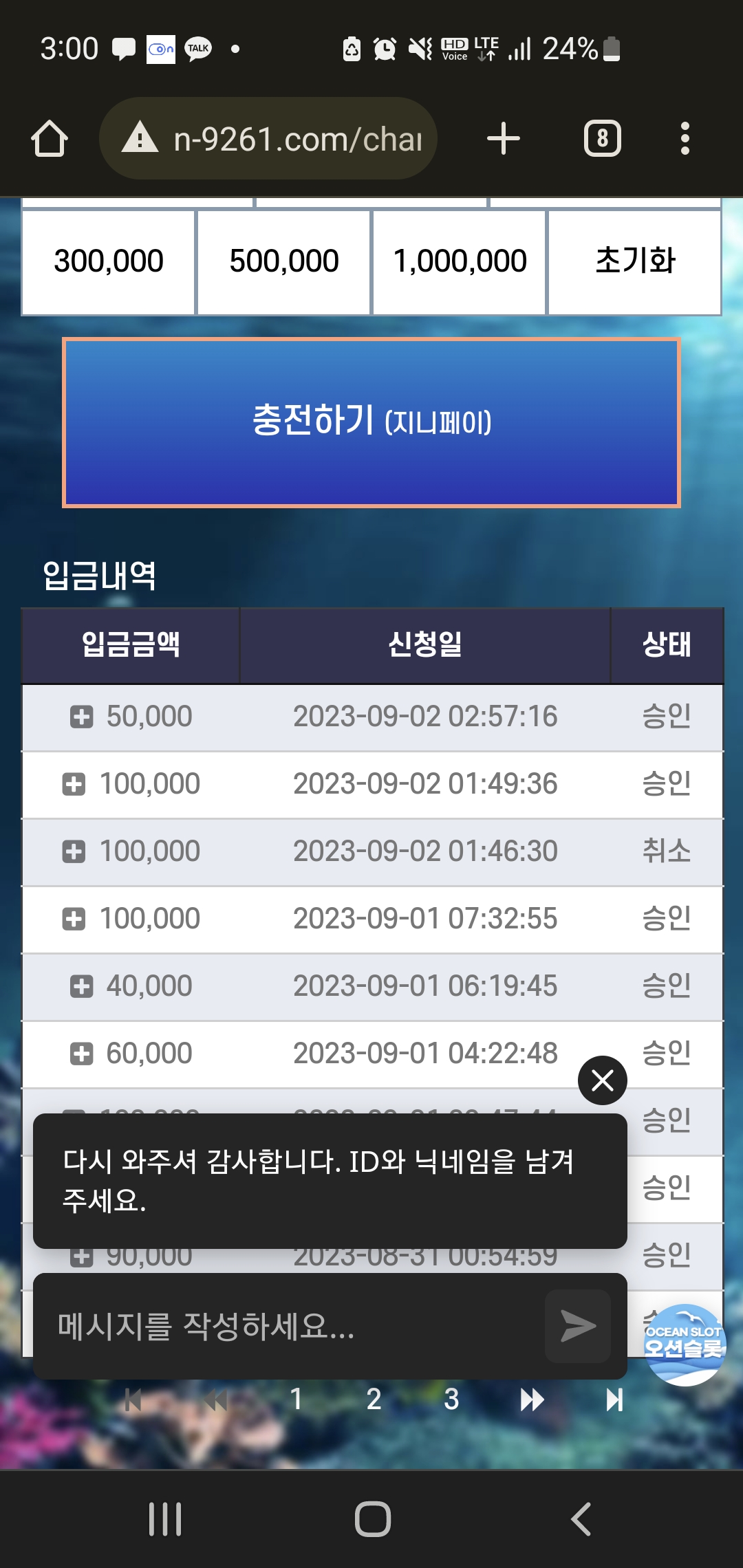The image size is (743, 1568).
Task: Expand the 50,000 deposit row
Action: [81, 717]
